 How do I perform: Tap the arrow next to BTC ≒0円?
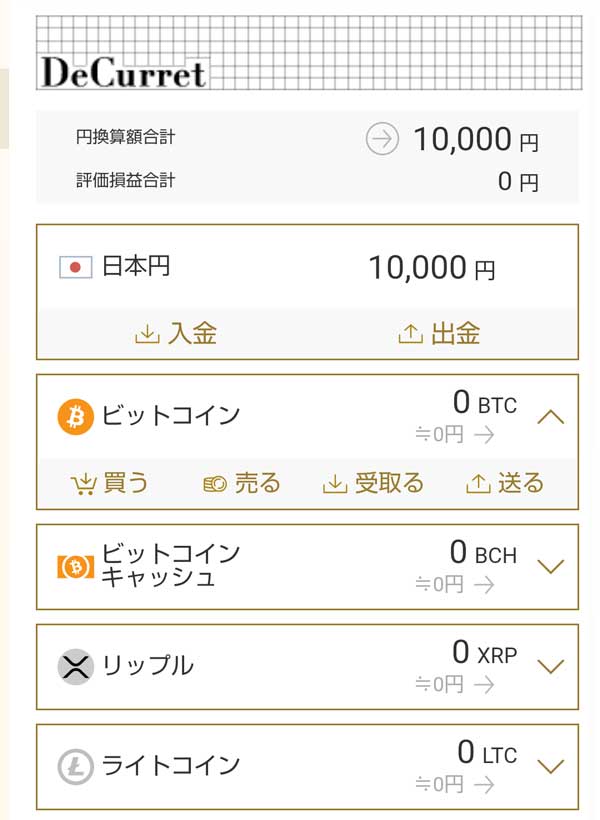point(485,435)
